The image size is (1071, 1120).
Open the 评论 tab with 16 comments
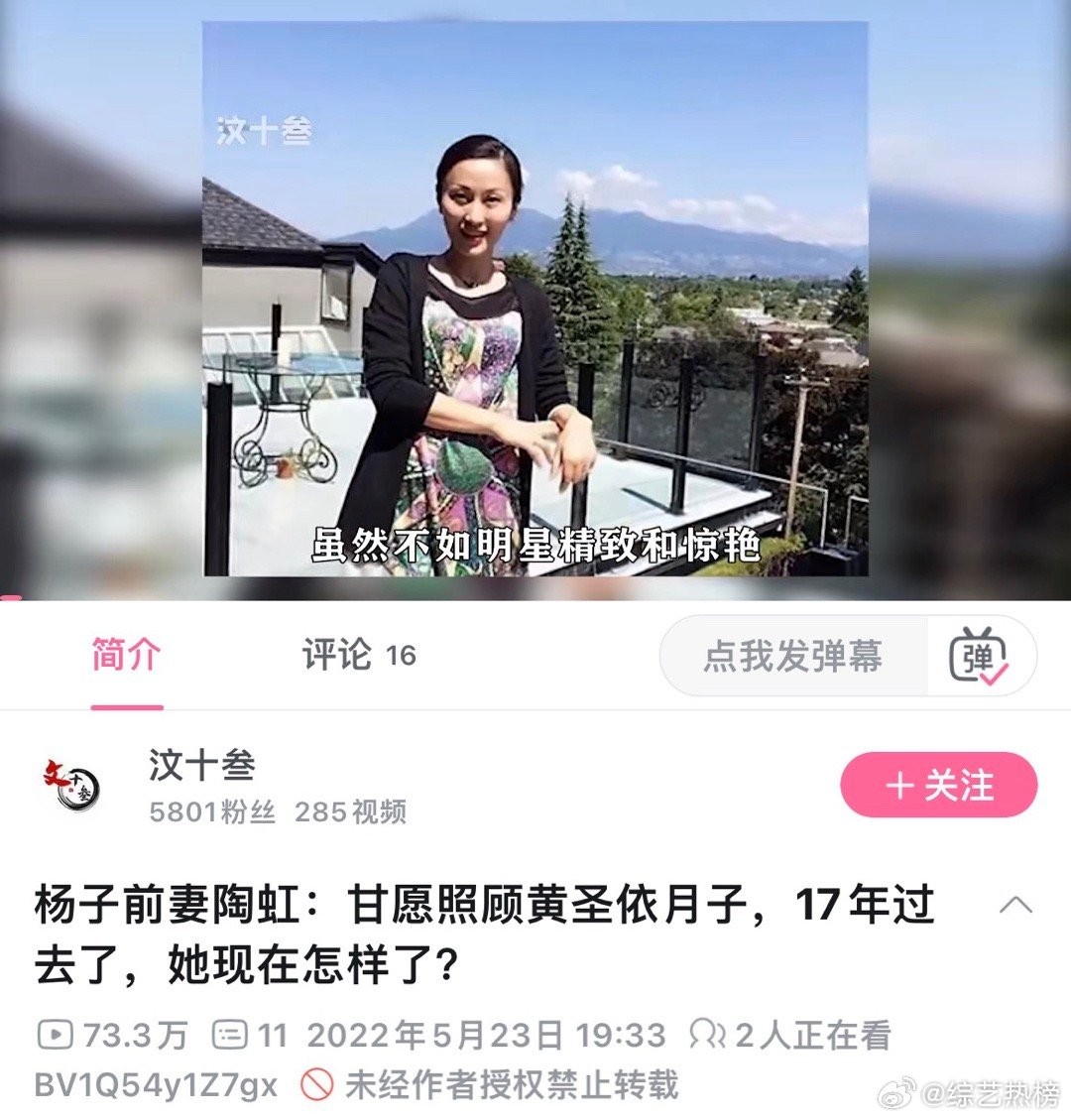pos(358,656)
